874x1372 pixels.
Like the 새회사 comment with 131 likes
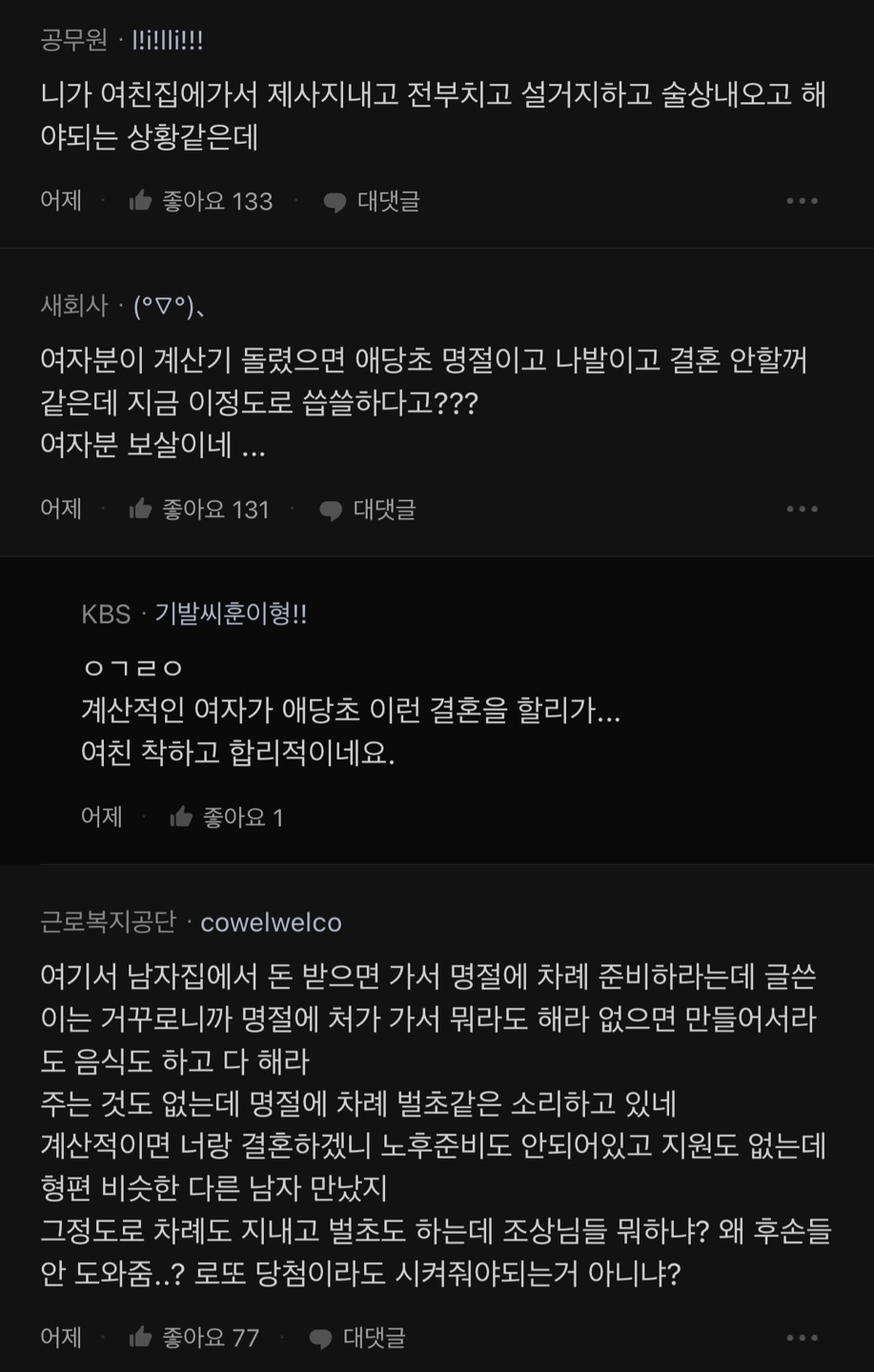[141, 510]
